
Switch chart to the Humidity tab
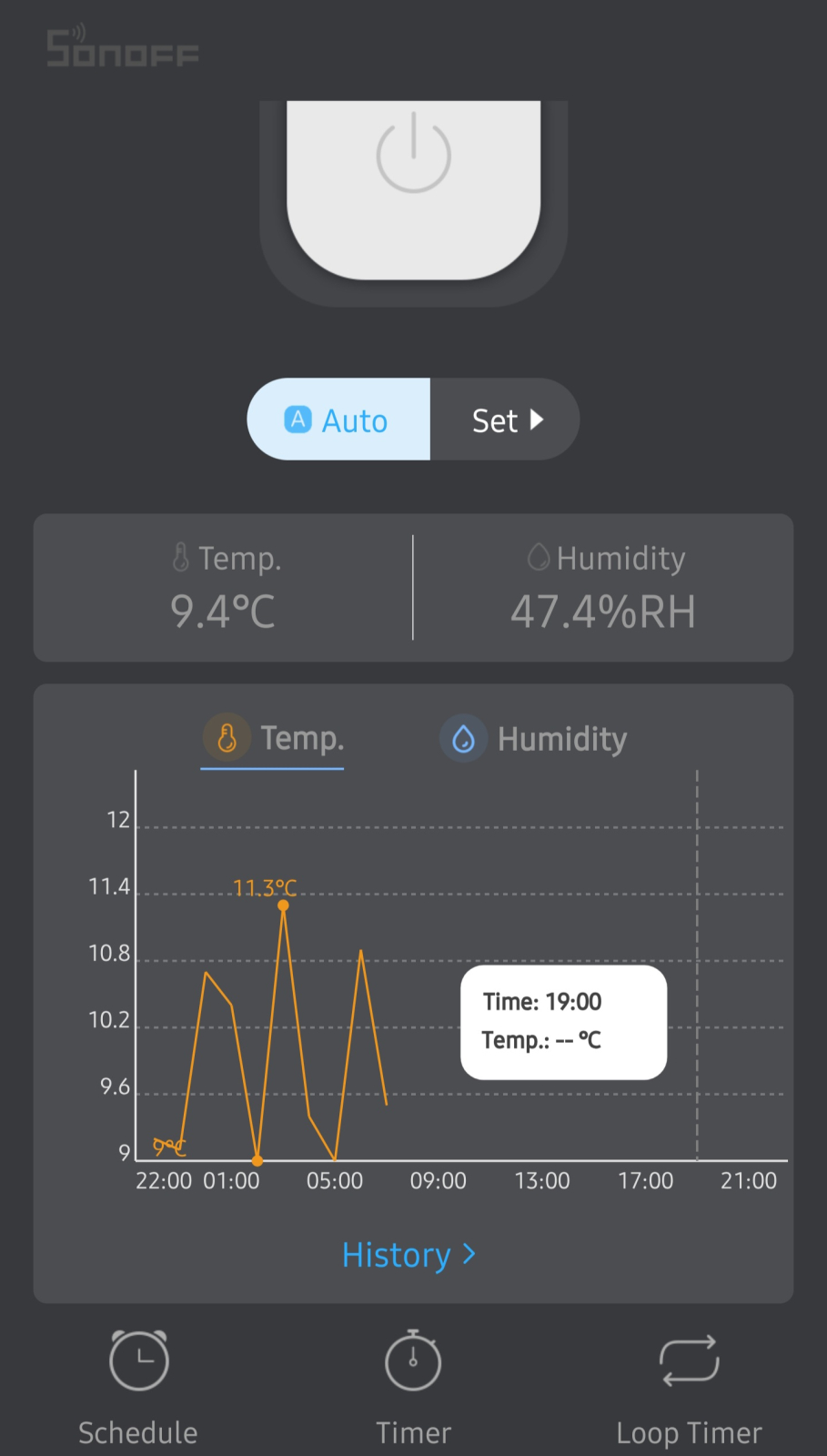(534, 739)
